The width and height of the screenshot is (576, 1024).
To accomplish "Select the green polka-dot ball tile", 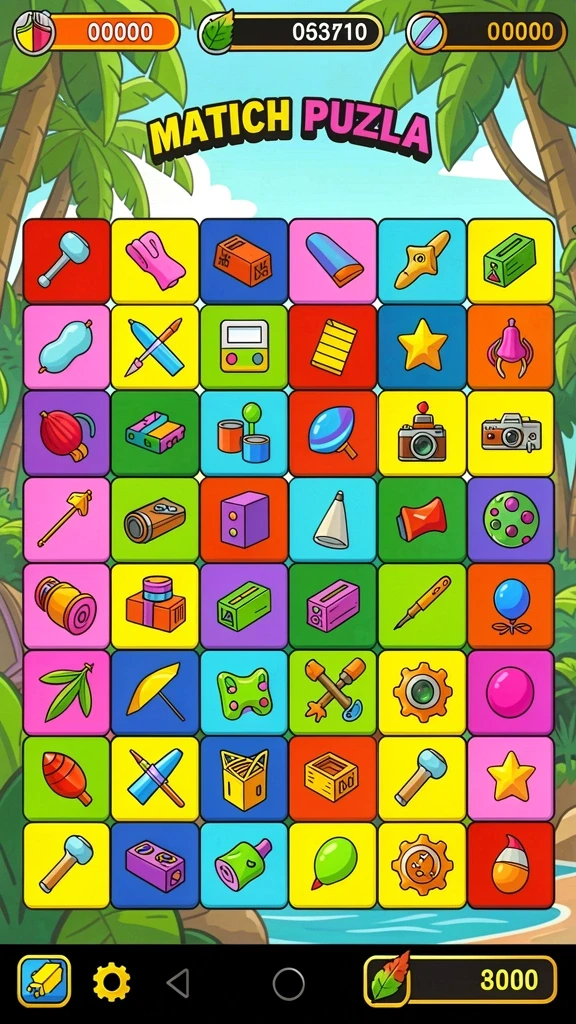I will coord(511,519).
